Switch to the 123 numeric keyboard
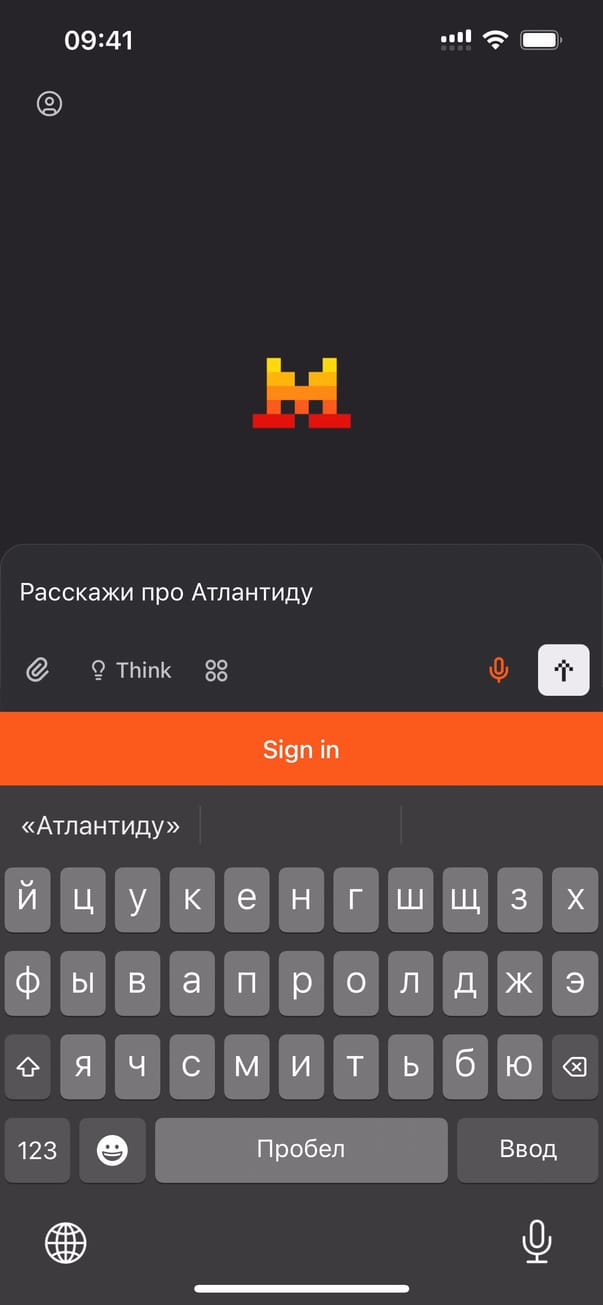This screenshot has width=603, height=1305. pyautogui.click(x=37, y=1150)
